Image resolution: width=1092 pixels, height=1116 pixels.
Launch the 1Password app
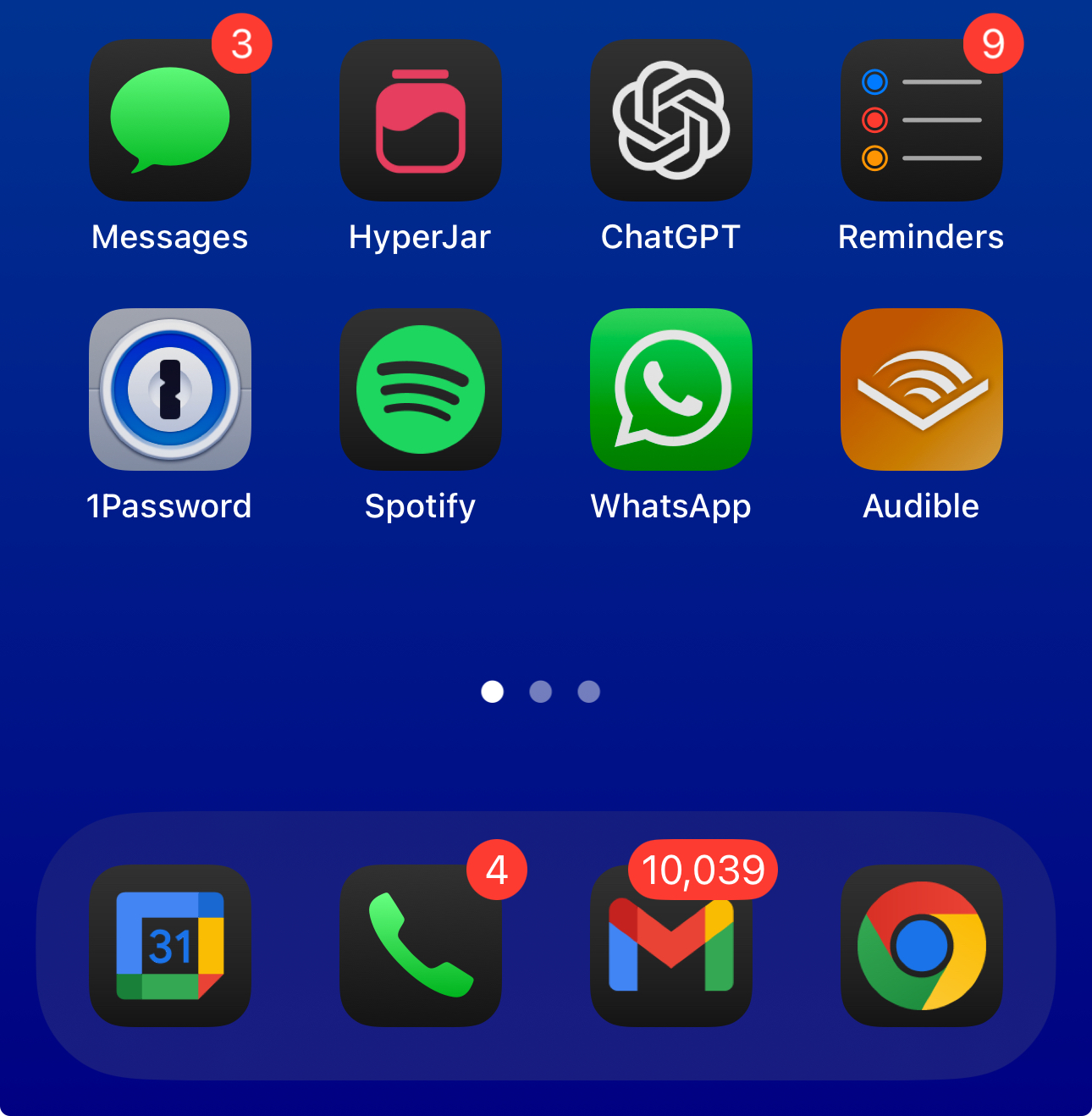click(170, 389)
